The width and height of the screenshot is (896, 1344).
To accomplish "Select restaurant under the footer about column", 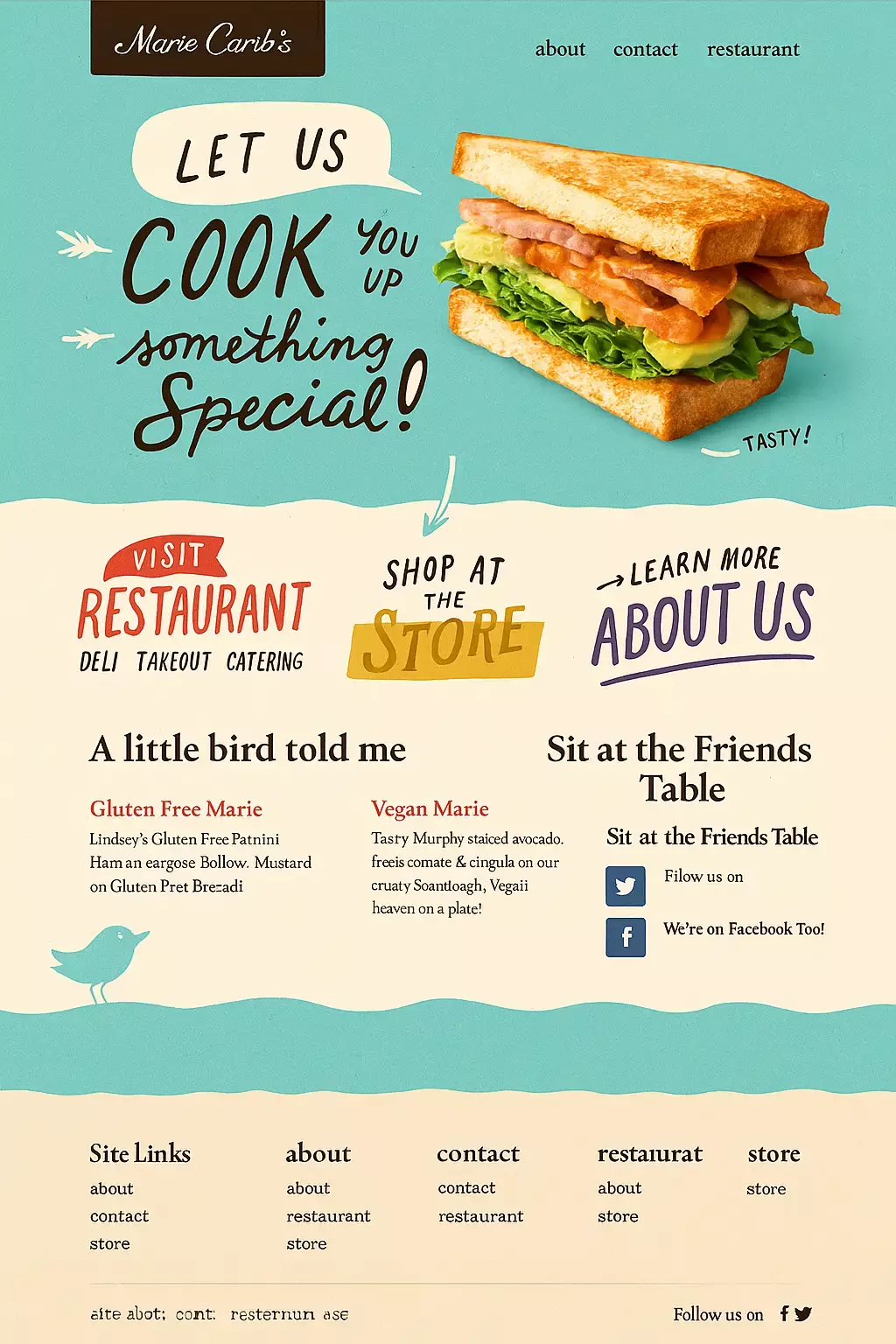I will [x=328, y=1216].
